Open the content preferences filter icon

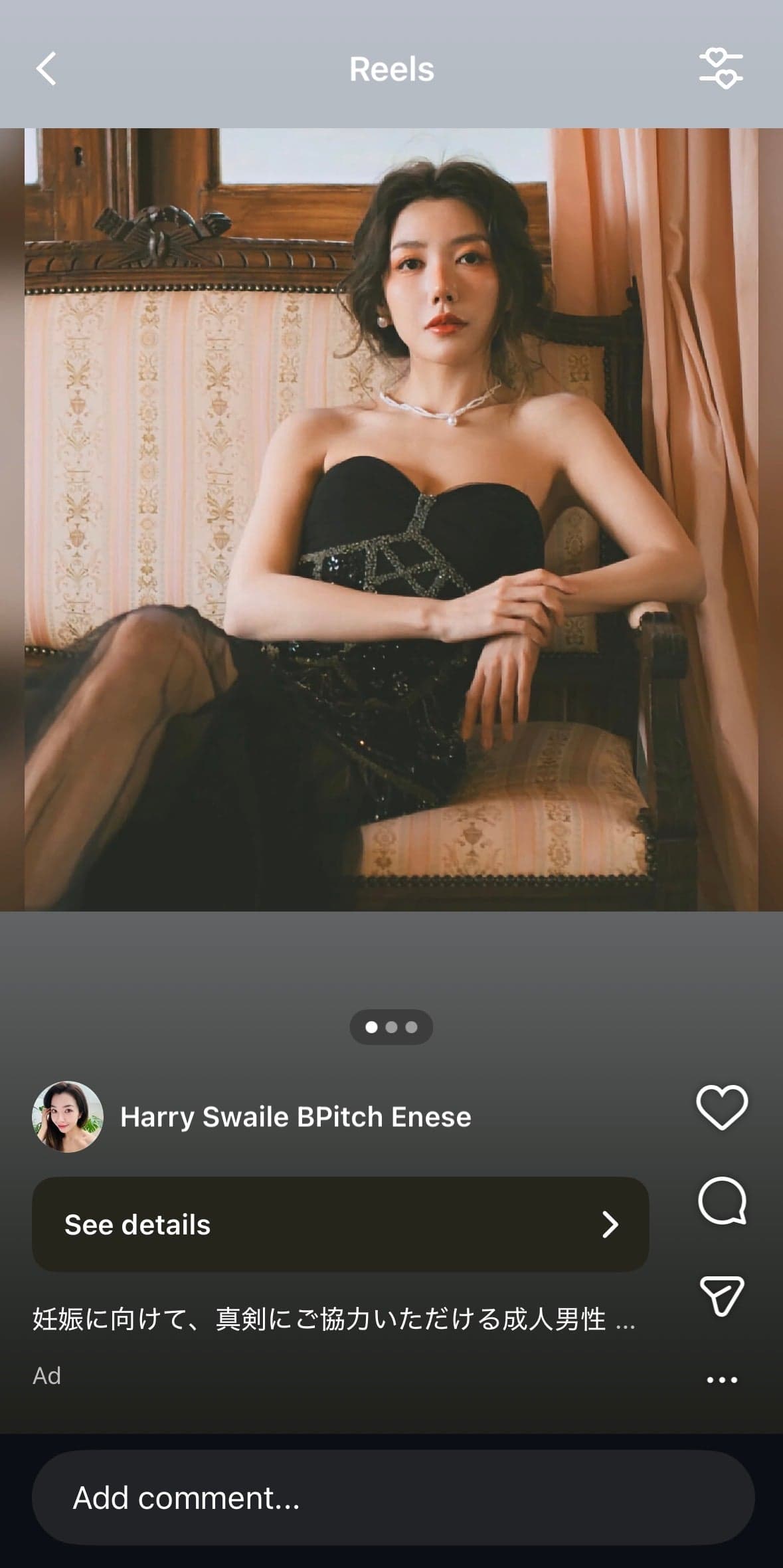click(721, 68)
